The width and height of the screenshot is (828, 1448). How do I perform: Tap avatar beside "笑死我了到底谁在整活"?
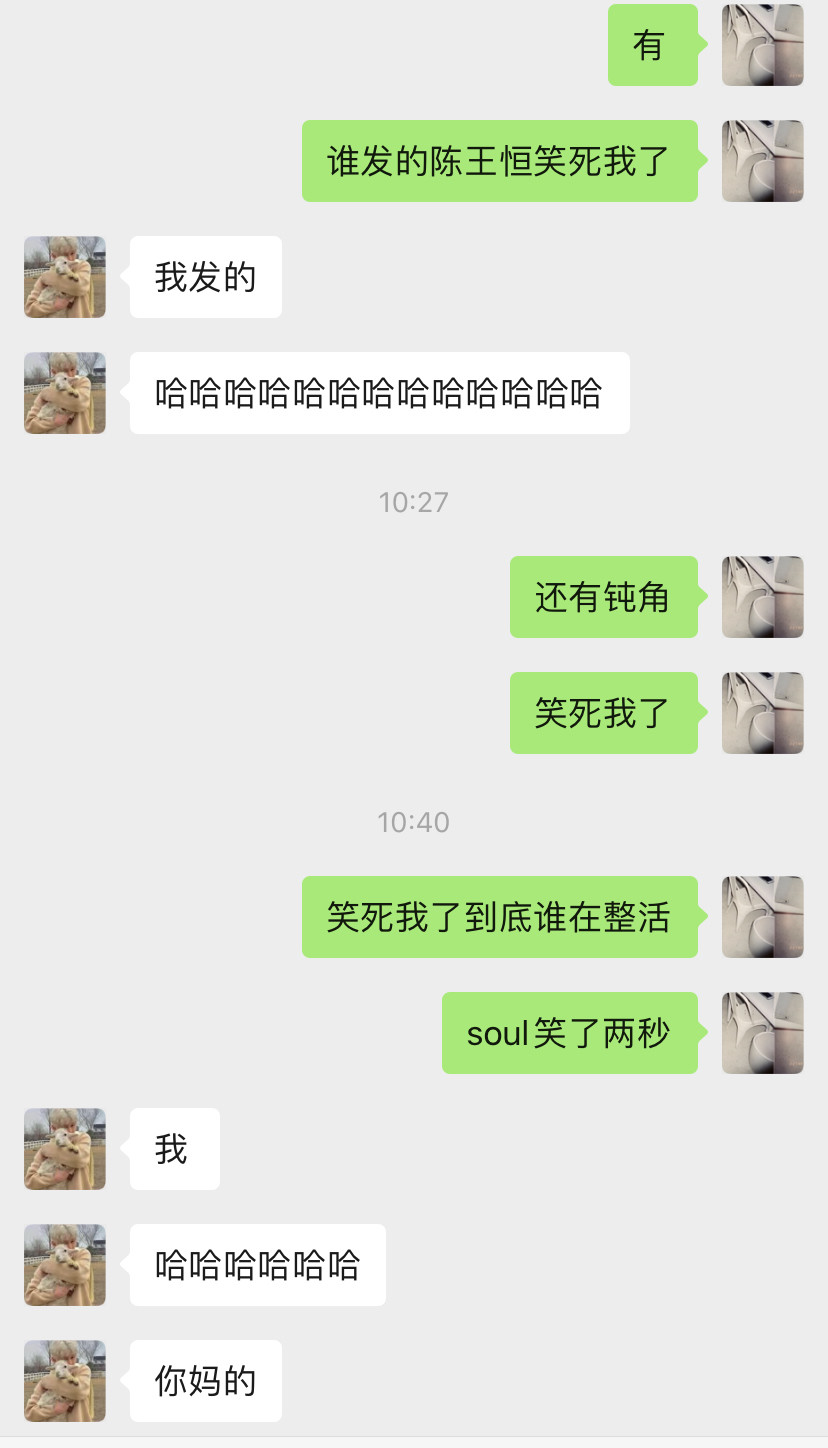click(762, 917)
